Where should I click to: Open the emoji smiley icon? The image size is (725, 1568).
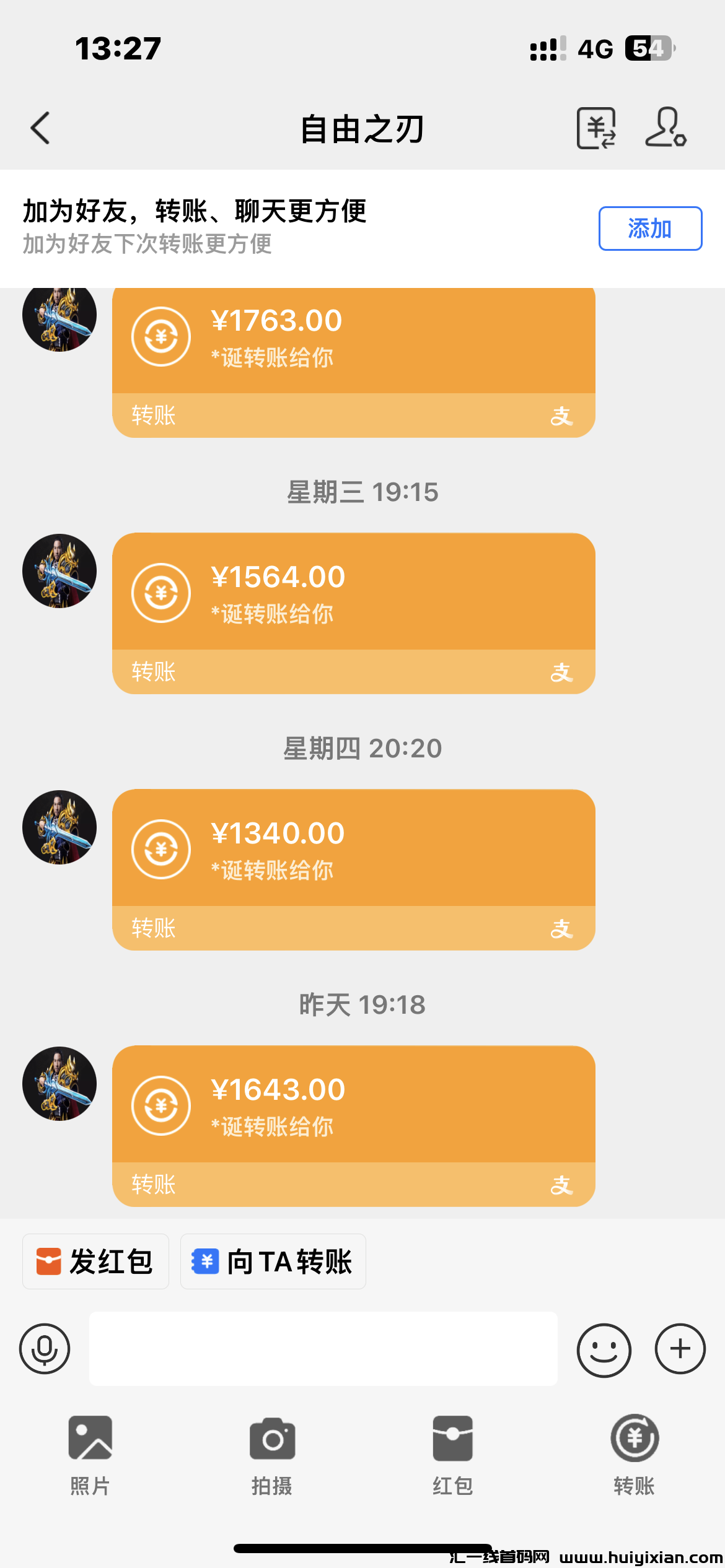(x=604, y=1349)
